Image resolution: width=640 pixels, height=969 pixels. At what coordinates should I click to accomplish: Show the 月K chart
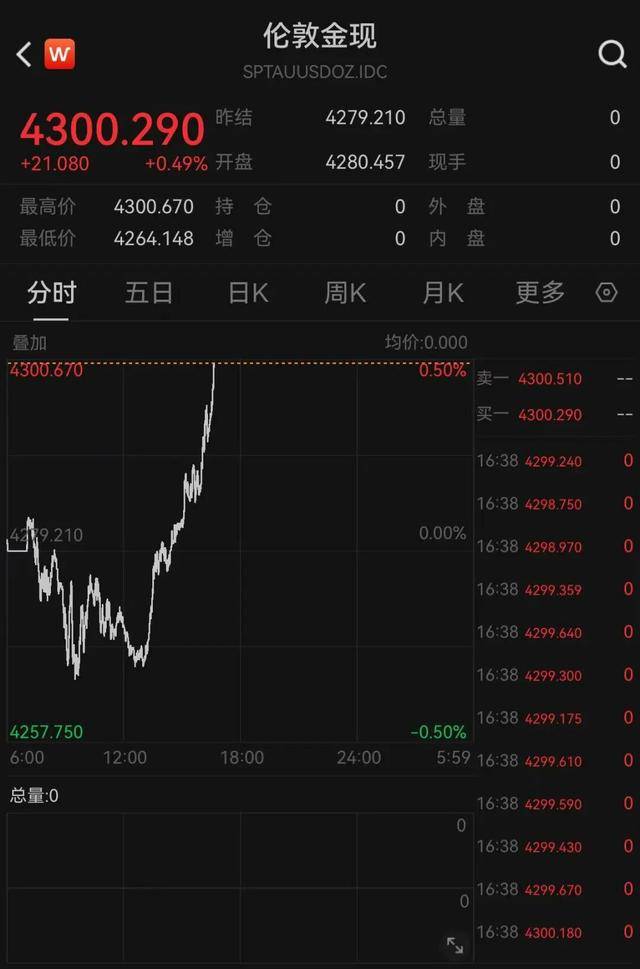pyautogui.click(x=442, y=293)
